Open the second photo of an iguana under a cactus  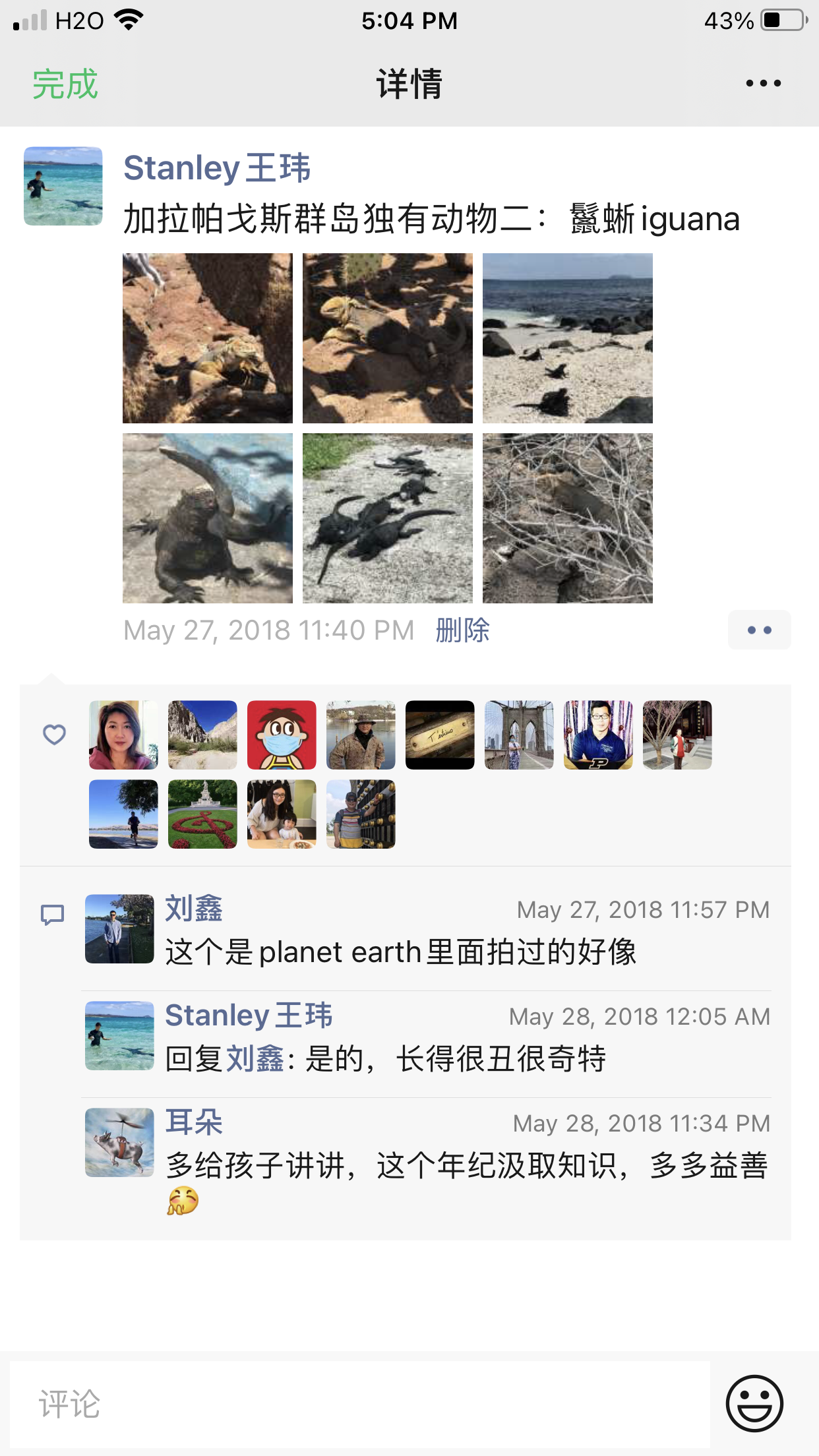(388, 338)
